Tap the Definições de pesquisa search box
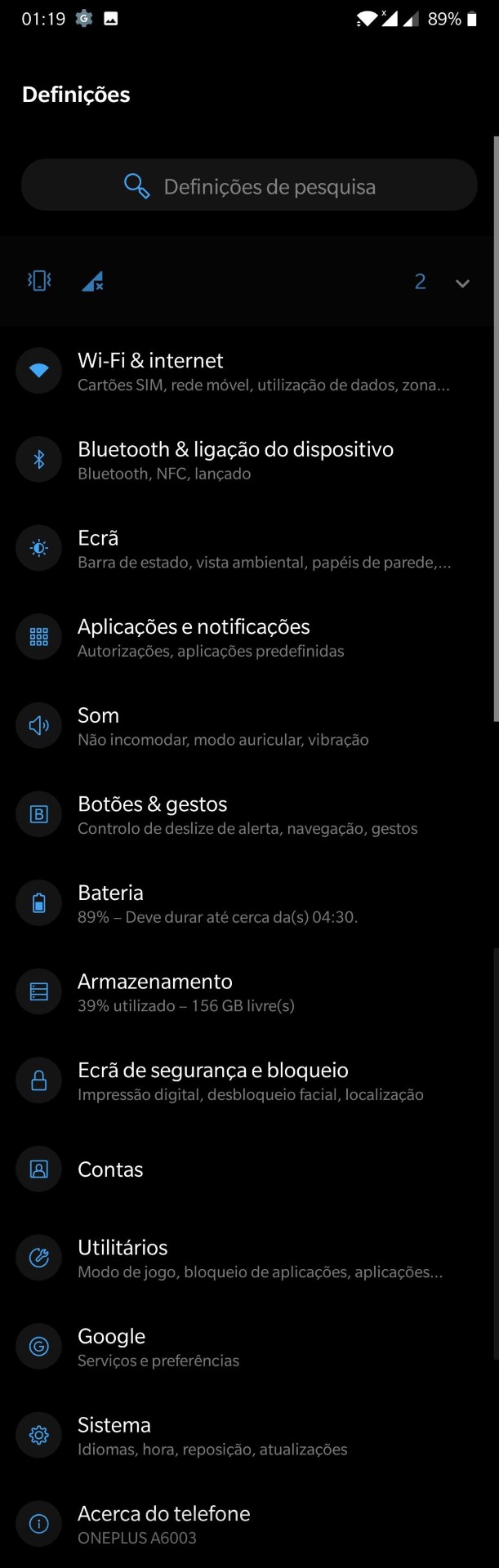499x1568 pixels. (x=249, y=186)
